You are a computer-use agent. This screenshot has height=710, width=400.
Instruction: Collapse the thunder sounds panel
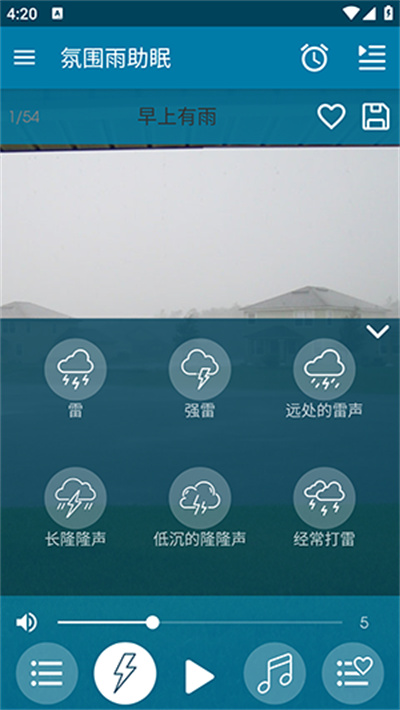(378, 332)
